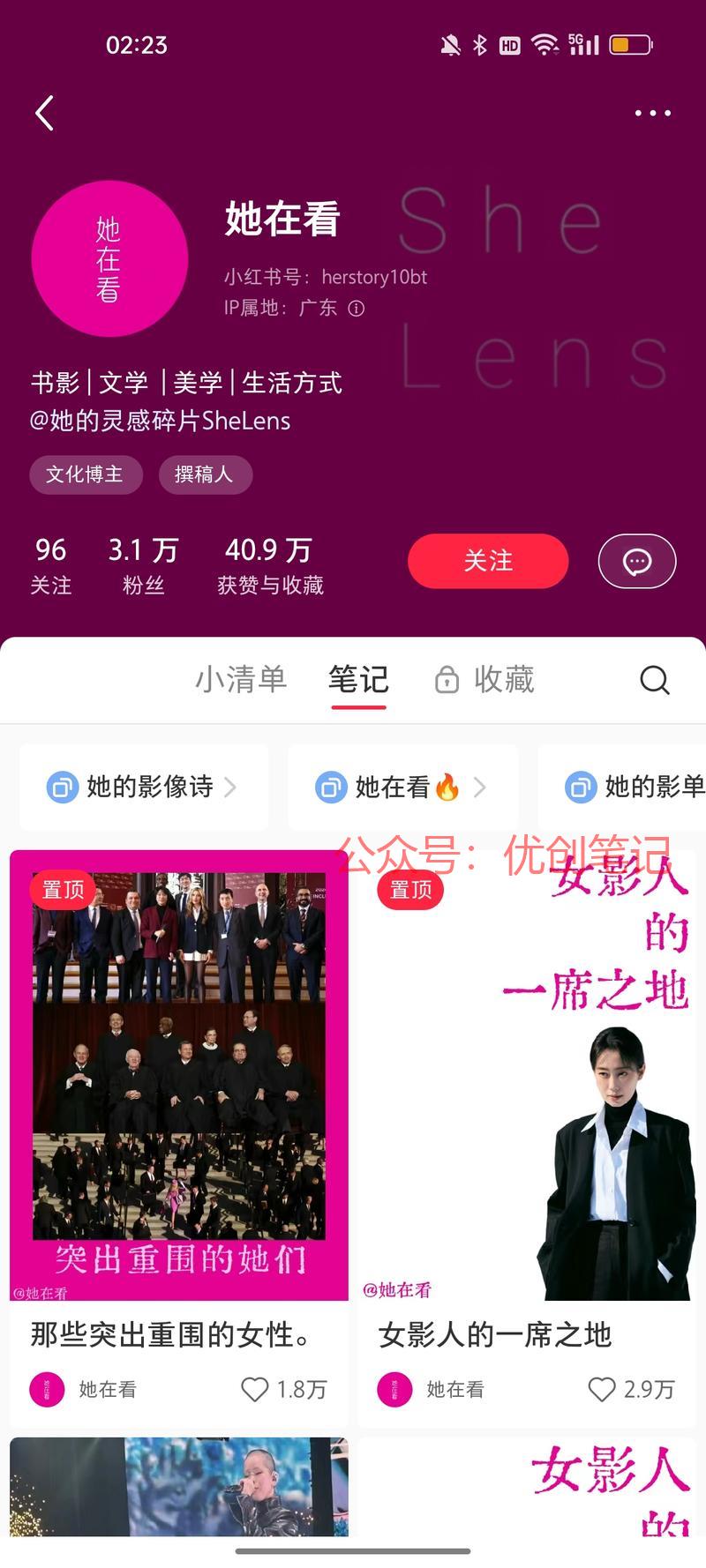View the 3.1万 粉丝 followers list
The width and height of the screenshot is (706, 1568).
tap(143, 565)
